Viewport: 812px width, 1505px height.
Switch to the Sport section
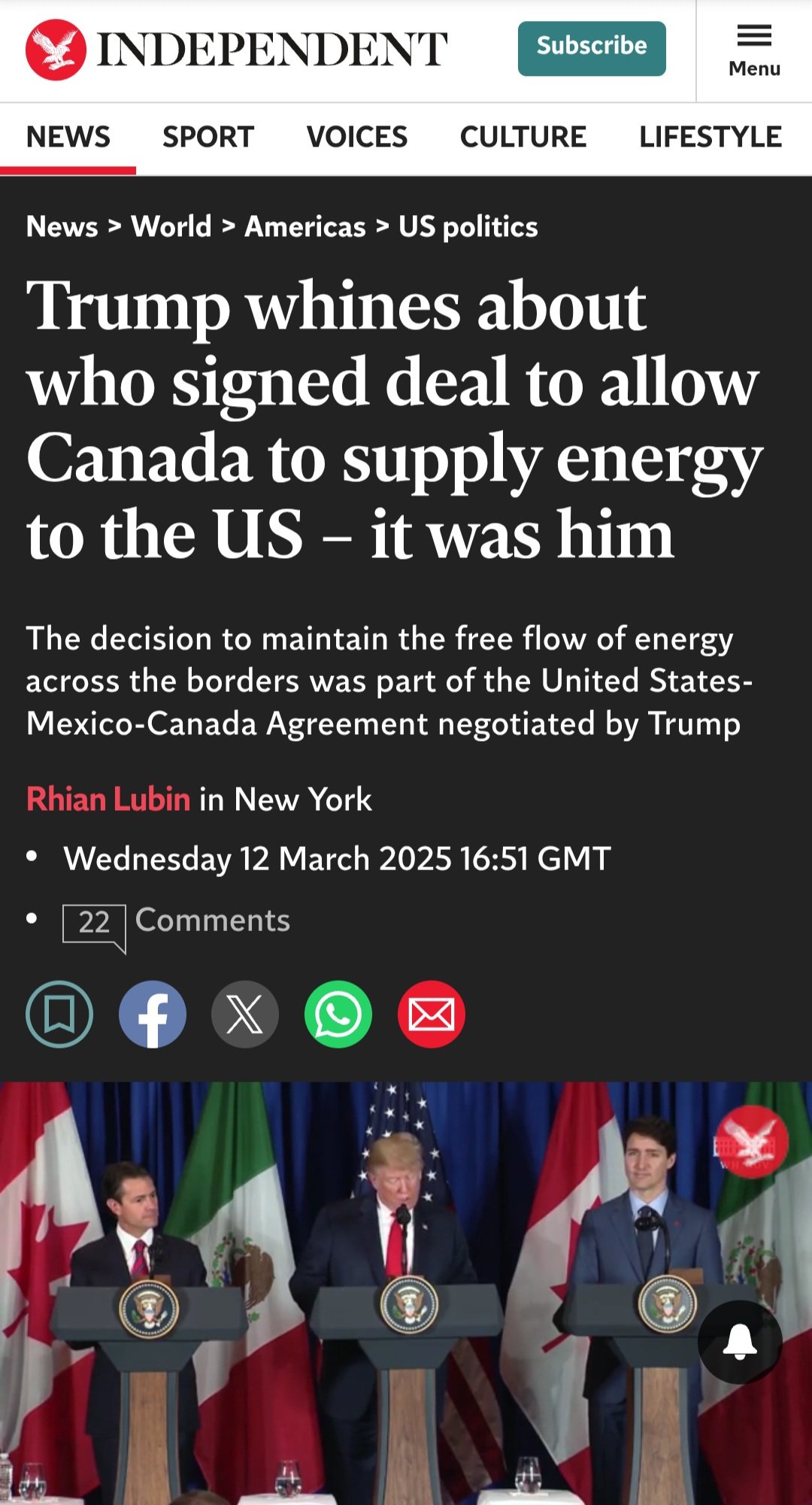tap(208, 137)
